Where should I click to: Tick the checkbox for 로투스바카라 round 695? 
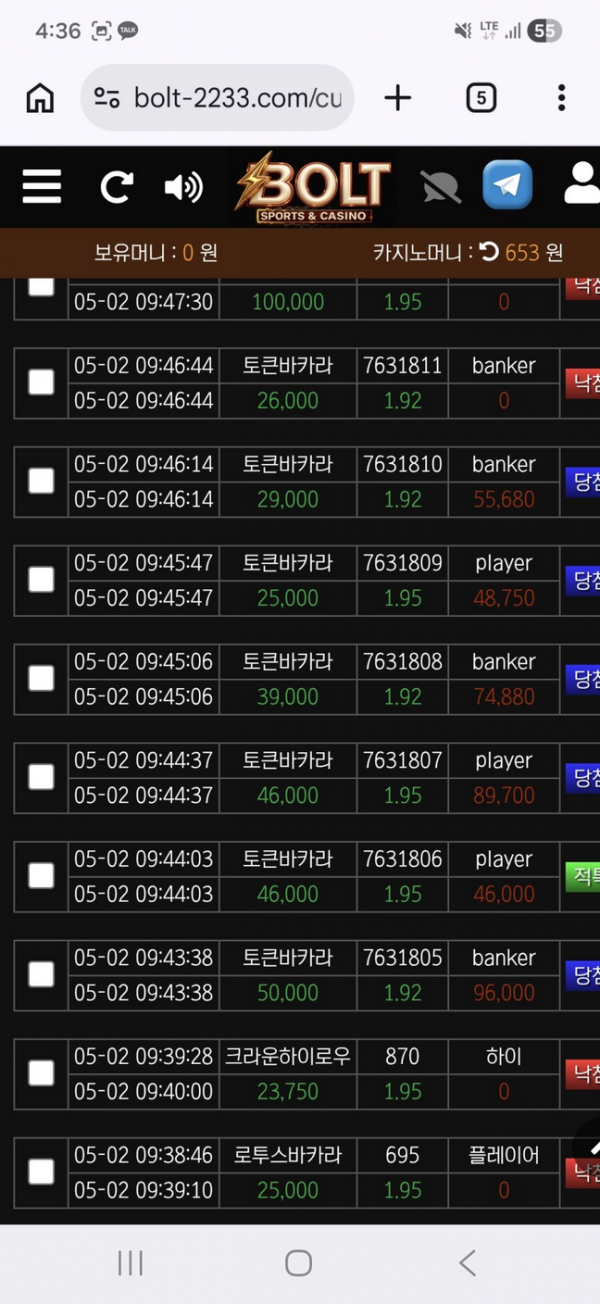click(41, 1172)
